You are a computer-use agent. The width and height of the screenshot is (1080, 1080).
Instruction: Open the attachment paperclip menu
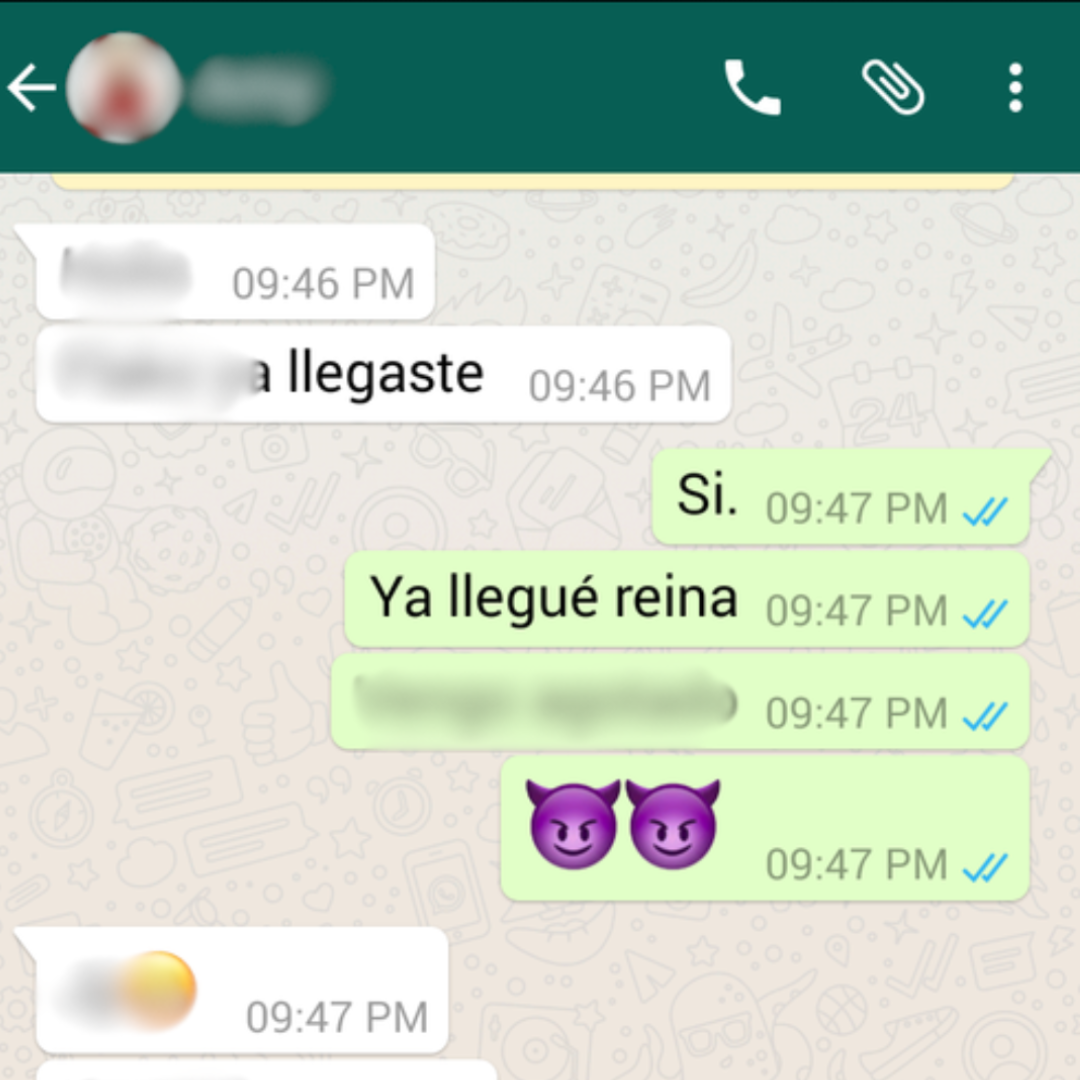click(893, 88)
